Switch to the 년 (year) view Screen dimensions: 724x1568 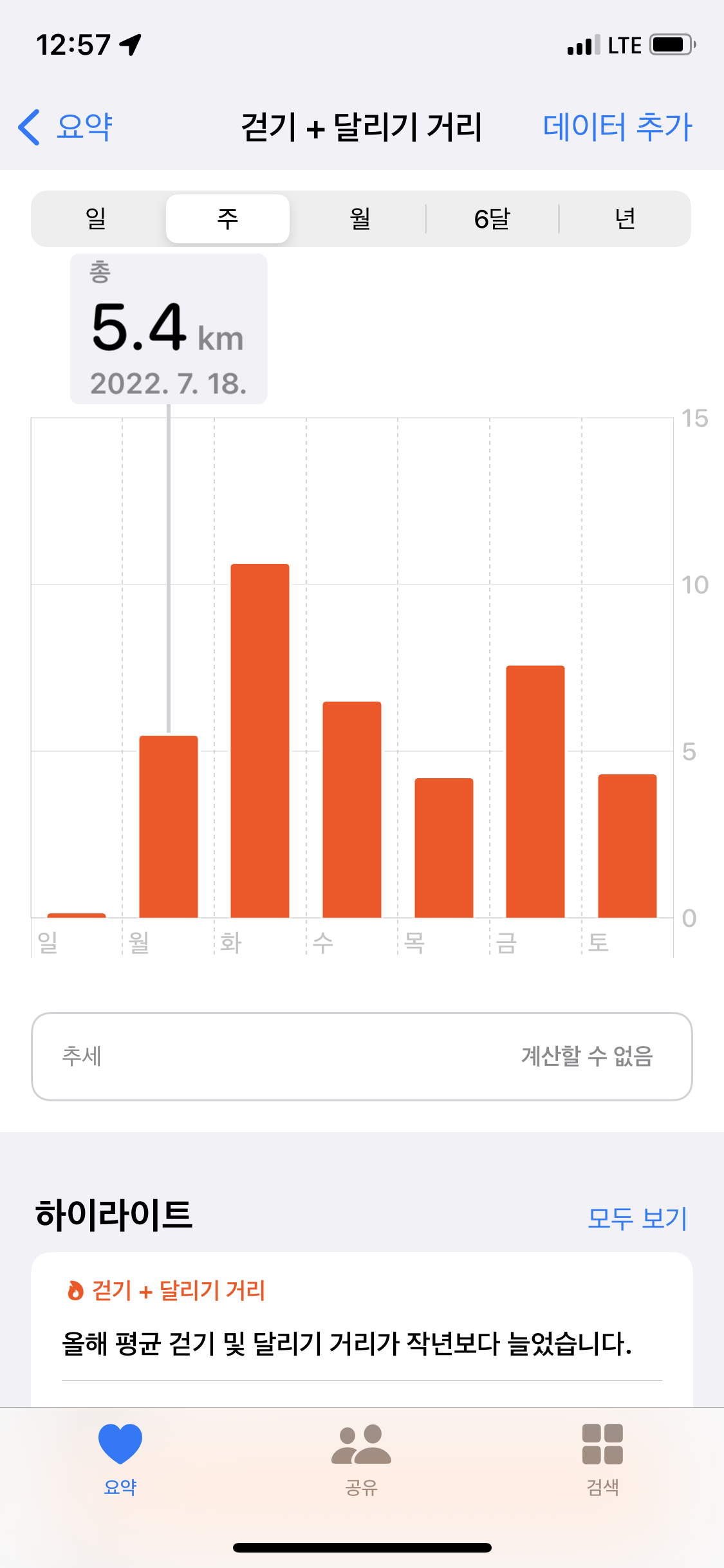pos(624,219)
